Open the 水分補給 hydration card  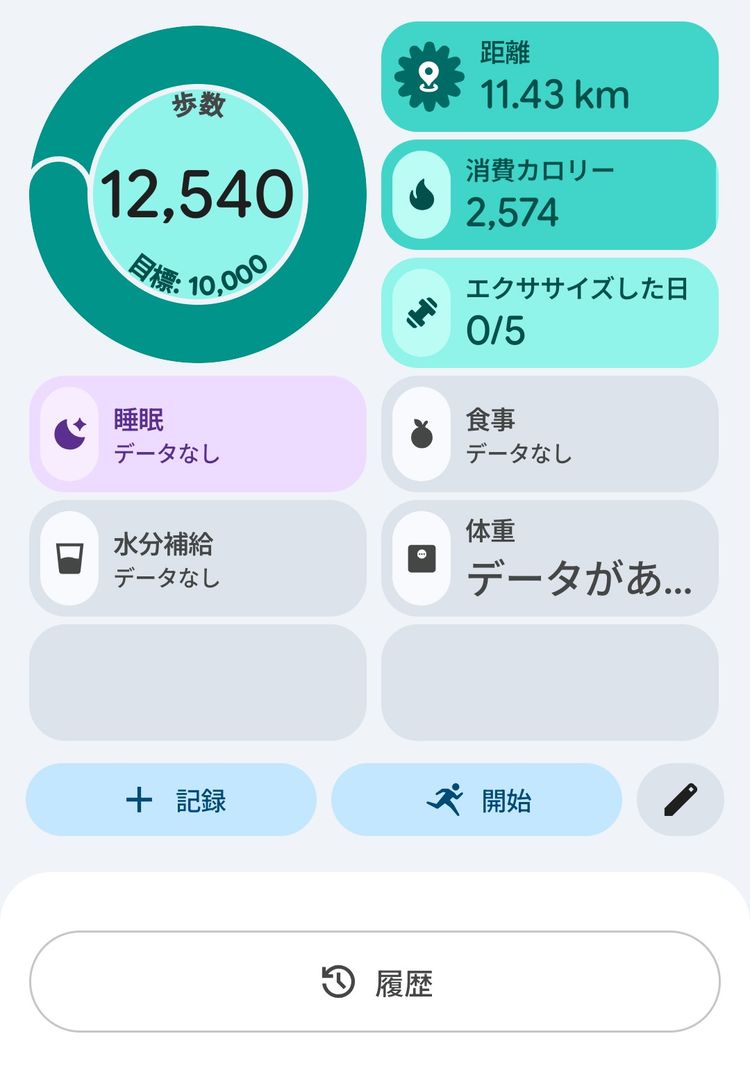[198, 558]
